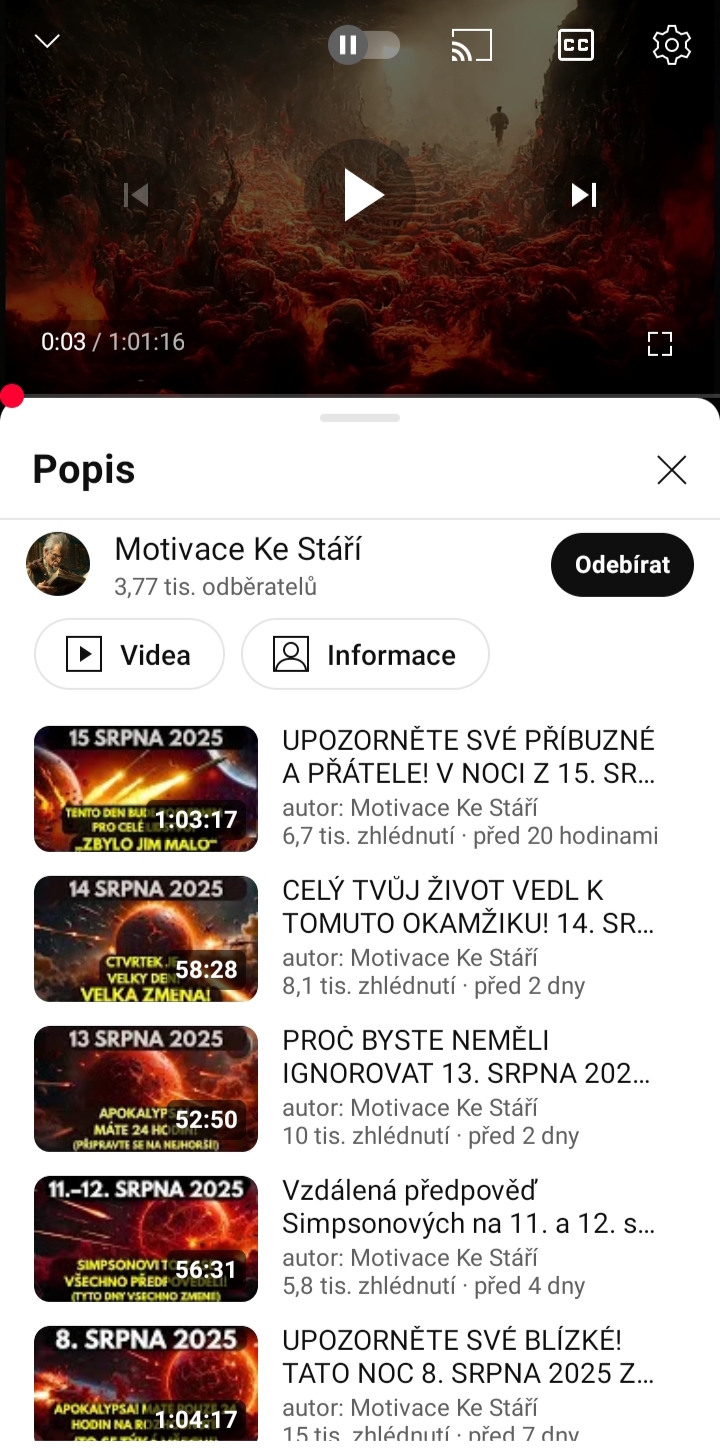
Task: Toggle the autoplay switch
Action: point(364,45)
